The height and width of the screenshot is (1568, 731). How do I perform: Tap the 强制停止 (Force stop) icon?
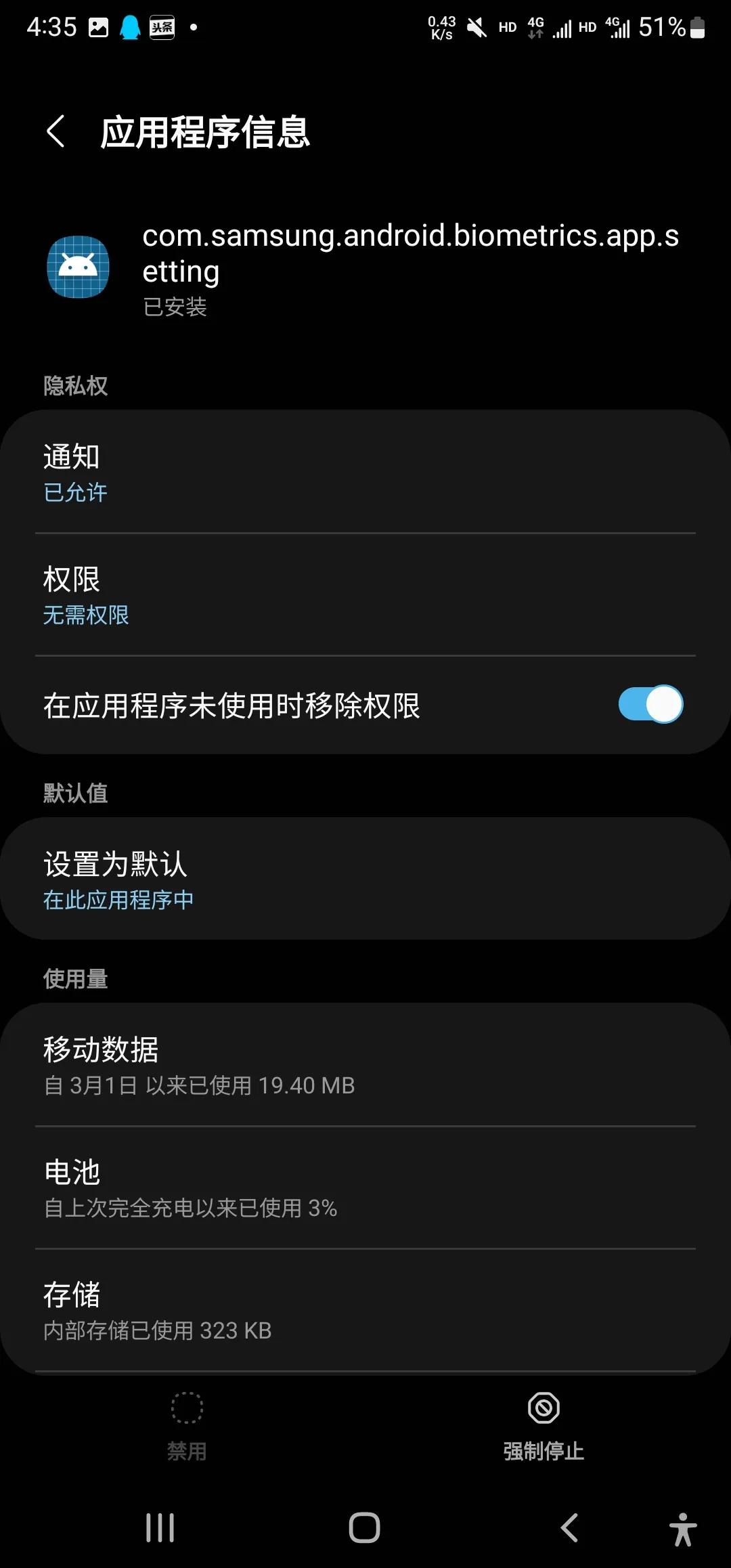[x=543, y=1407]
